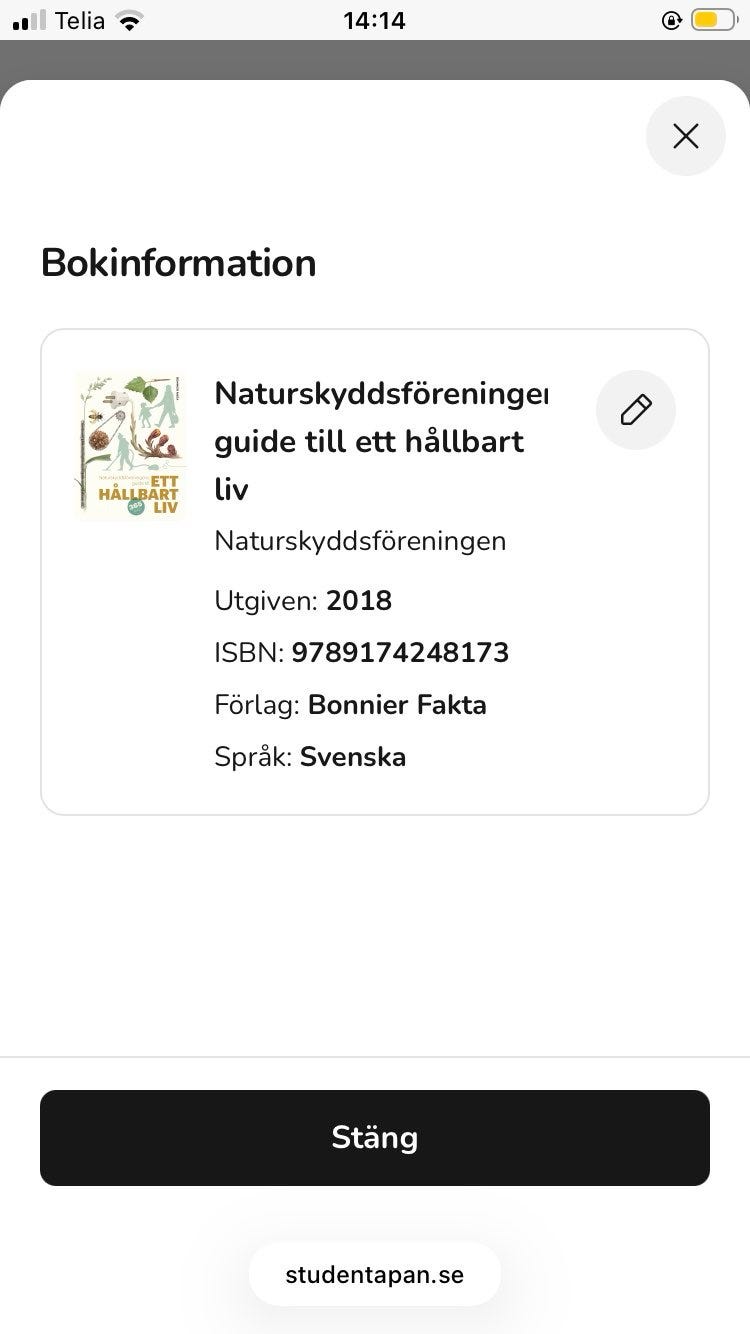Edit the book details with the pencil icon

[x=636, y=410]
